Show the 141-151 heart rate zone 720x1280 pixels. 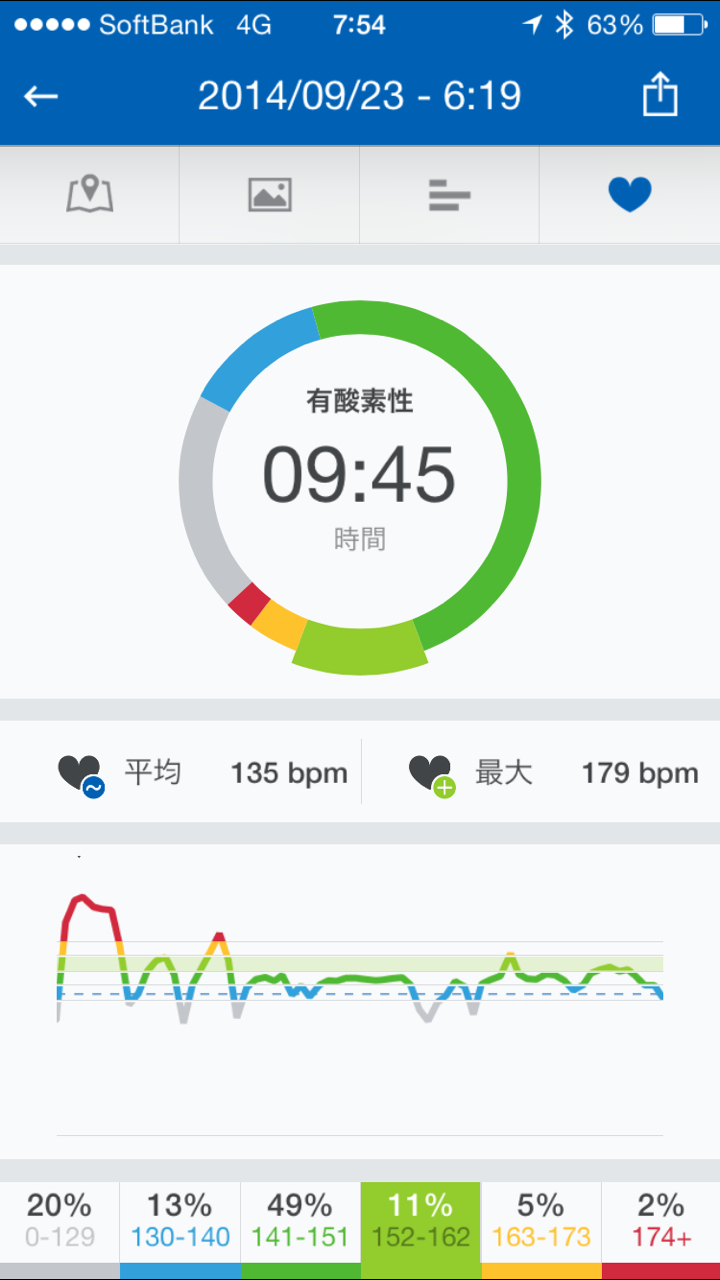click(x=300, y=1221)
